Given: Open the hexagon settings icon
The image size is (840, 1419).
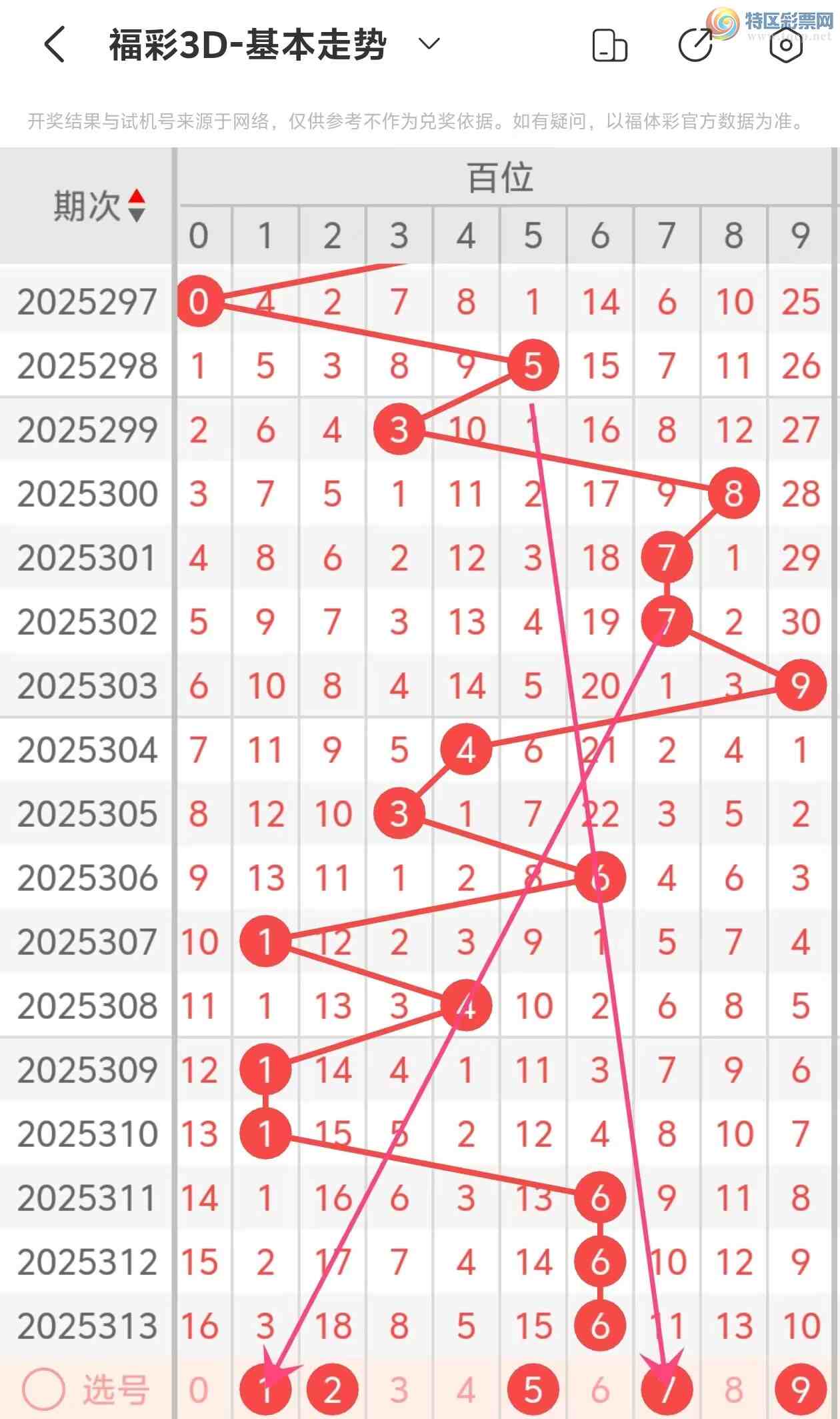Looking at the screenshot, I should click(786, 45).
